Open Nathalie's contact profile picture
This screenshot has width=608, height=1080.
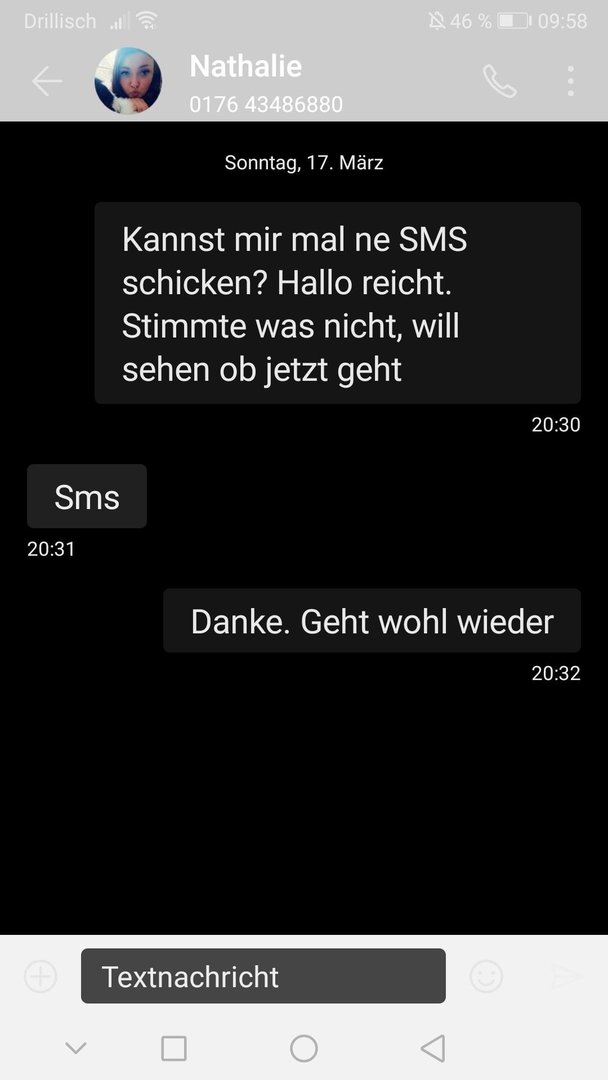(x=128, y=82)
